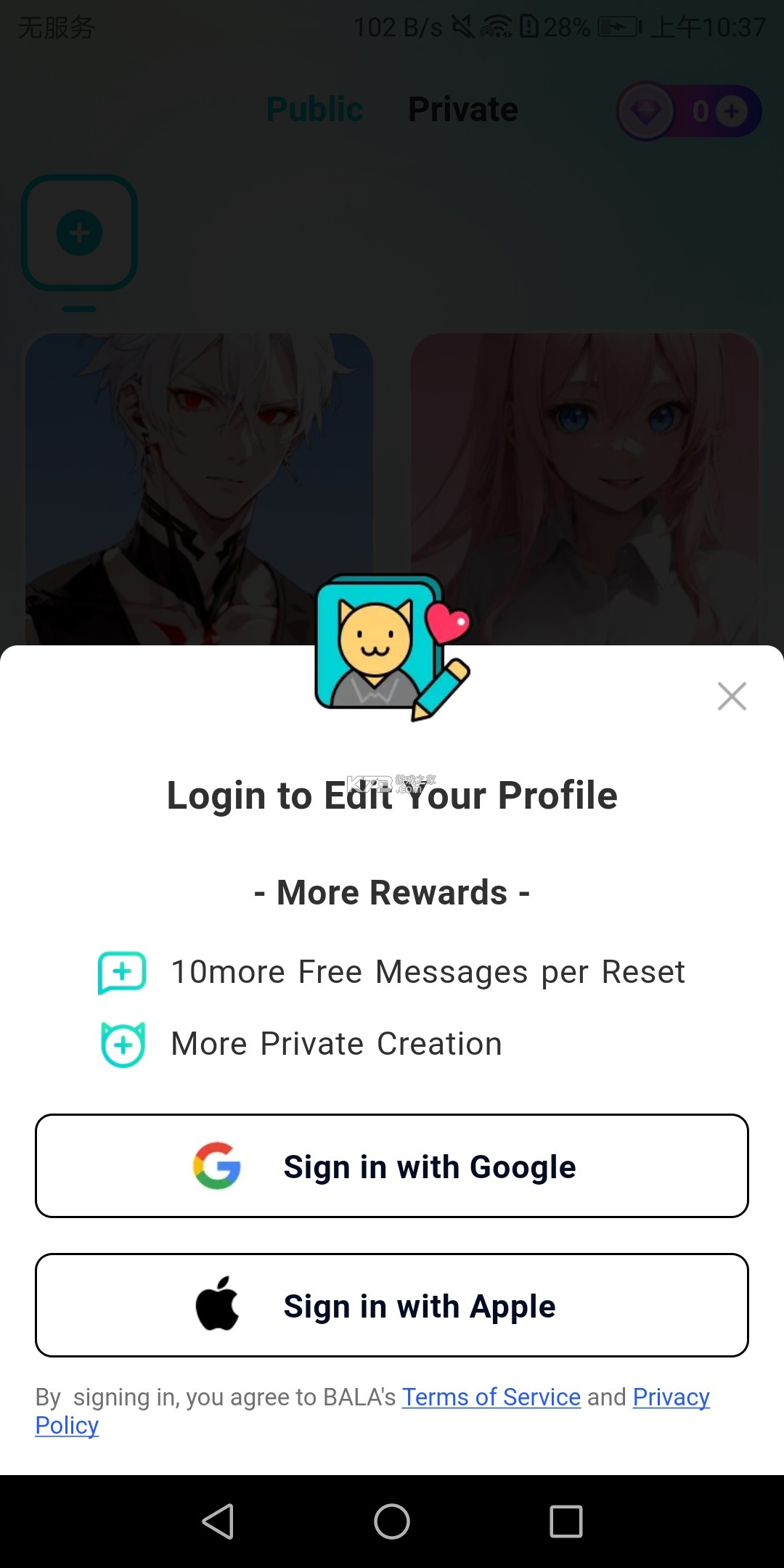Viewport: 784px width, 1568px height.
Task: Tap the Android recent apps square button
Action: [565, 1521]
